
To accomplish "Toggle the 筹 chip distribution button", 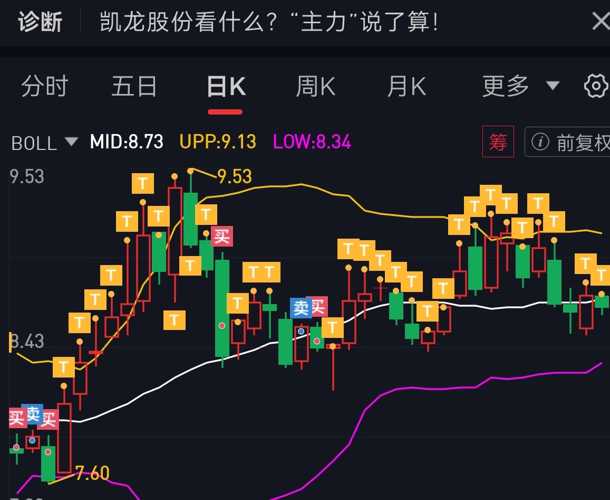I will click(498, 142).
